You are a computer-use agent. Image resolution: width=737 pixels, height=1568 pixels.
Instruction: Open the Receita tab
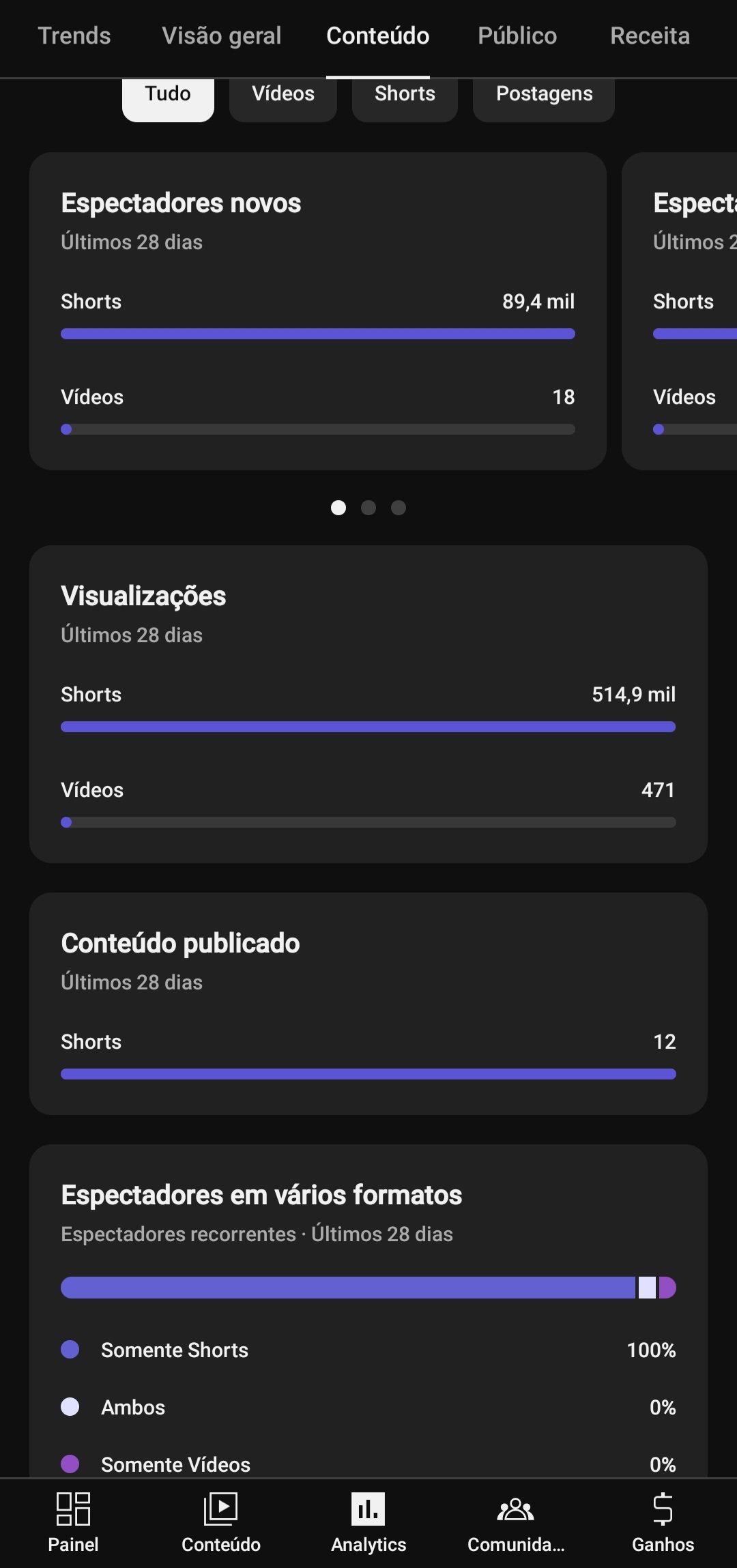click(650, 35)
